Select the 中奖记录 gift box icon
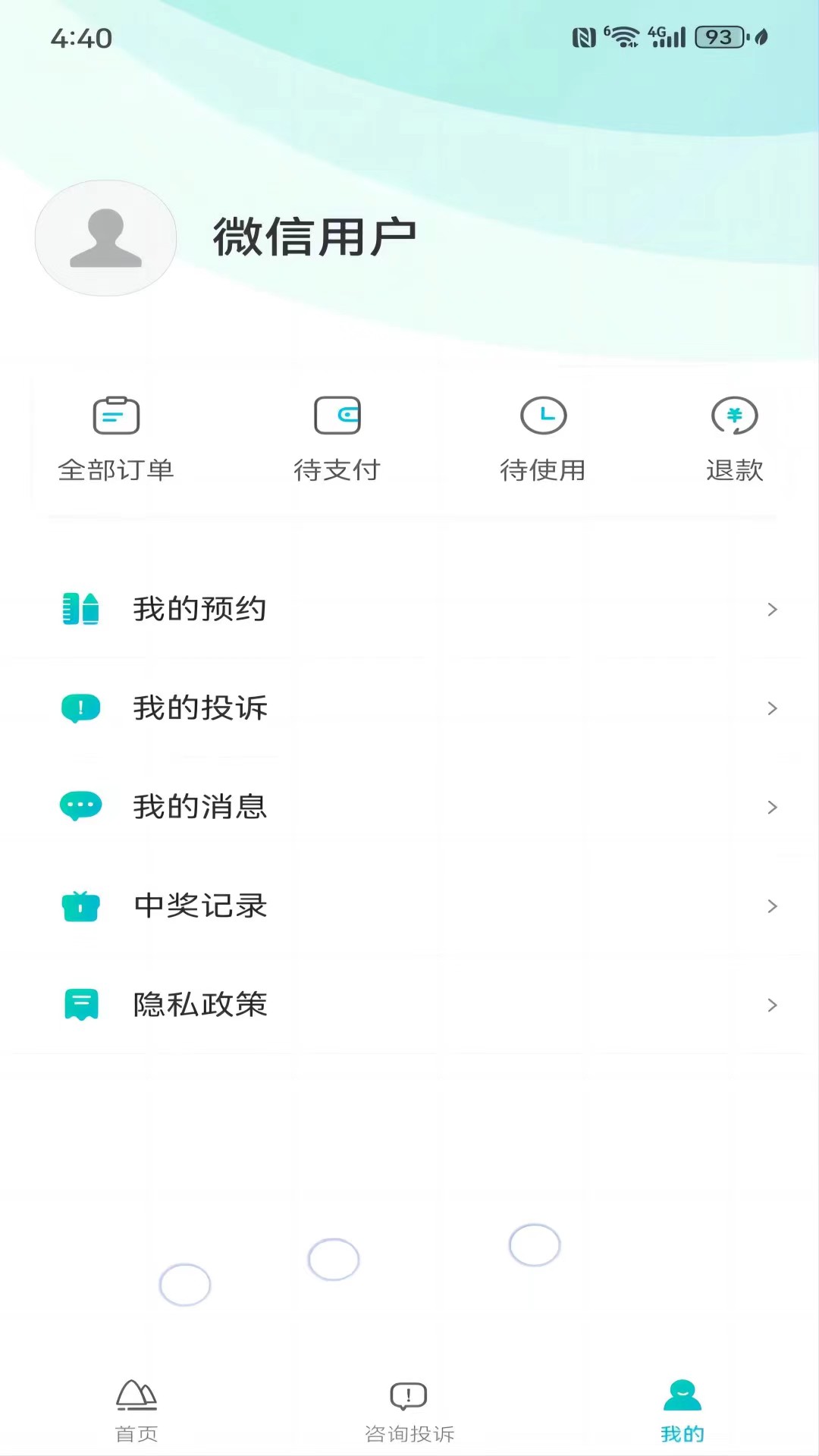This screenshot has height=1456, width=819. point(80,905)
